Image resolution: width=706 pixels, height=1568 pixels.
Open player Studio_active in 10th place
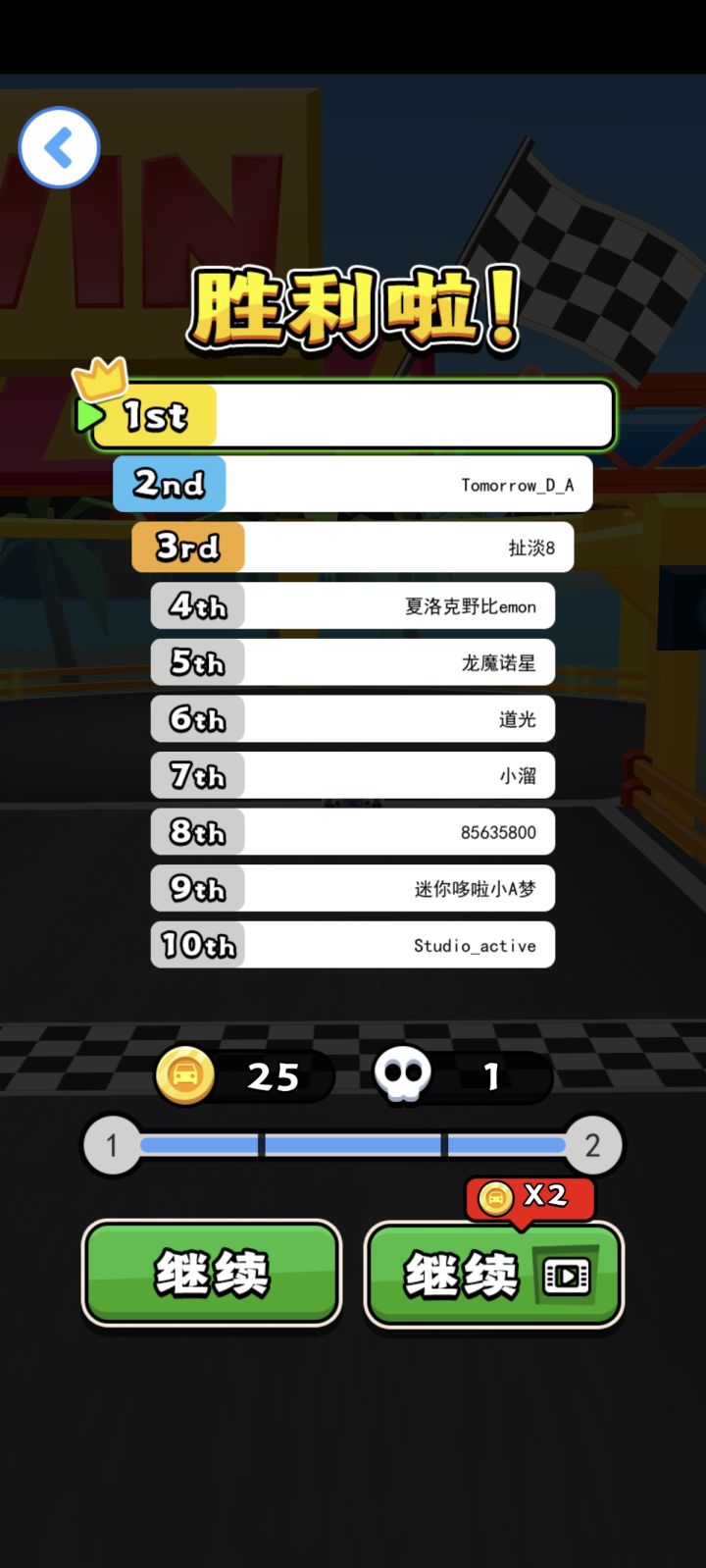coord(353,945)
